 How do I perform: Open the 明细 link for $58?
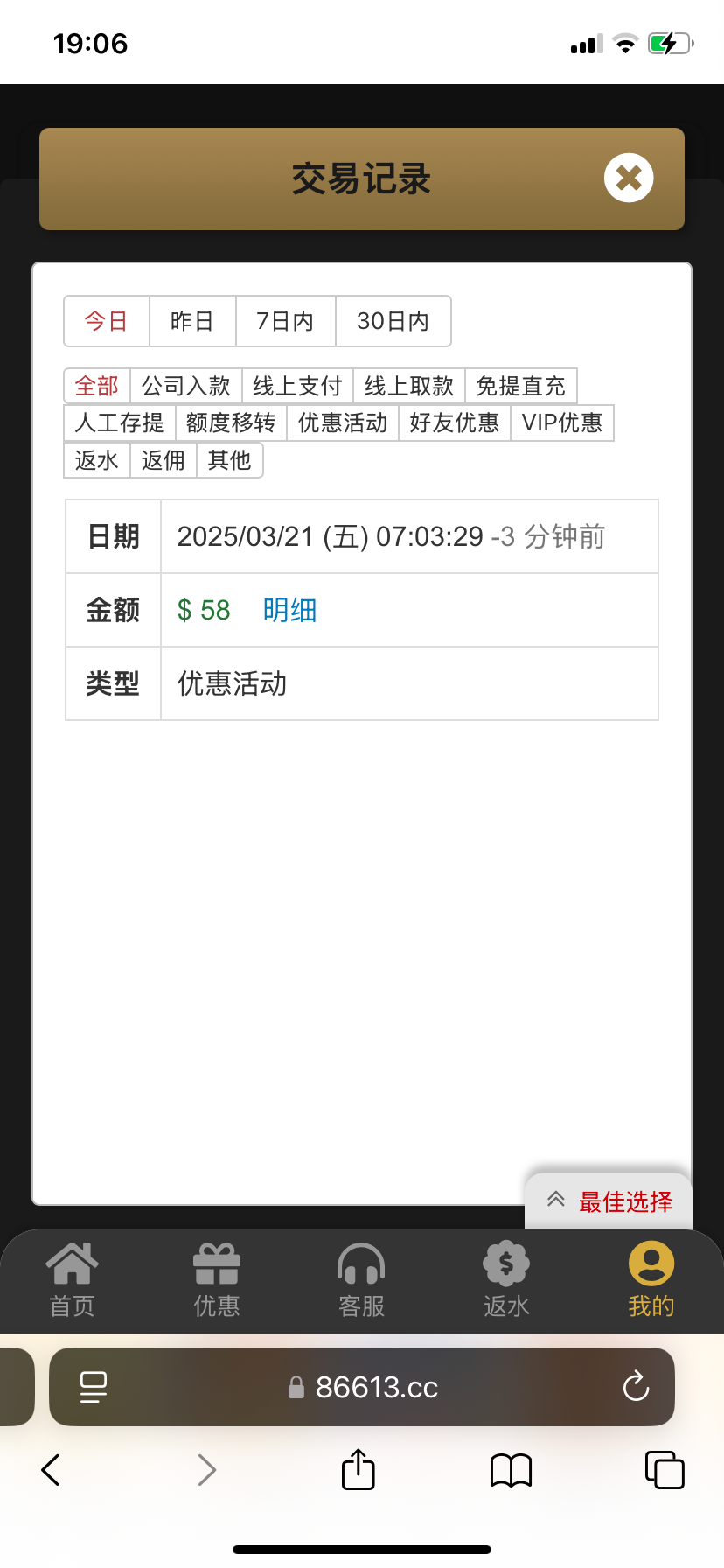coord(289,610)
